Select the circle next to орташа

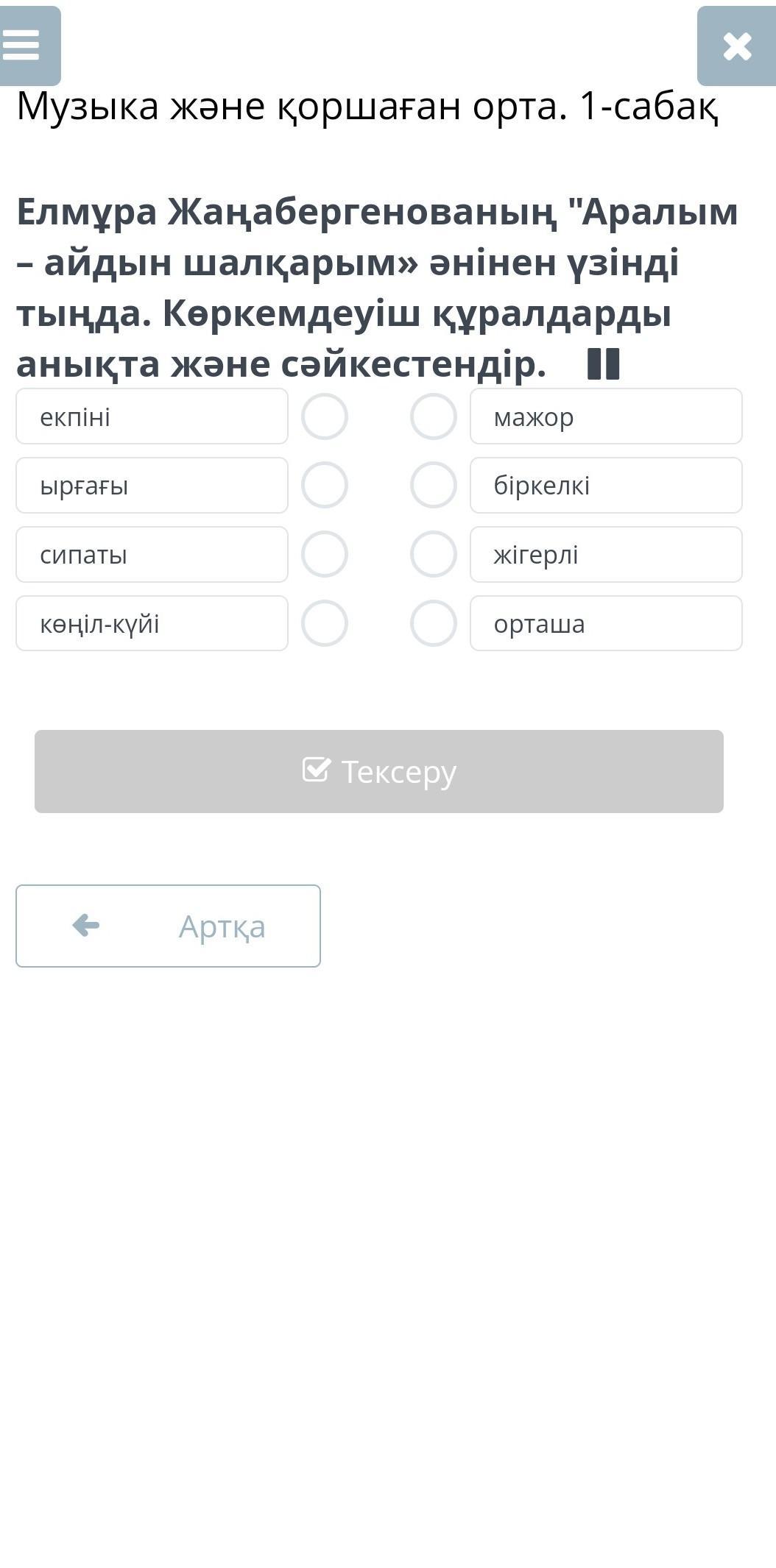click(434, 623)
